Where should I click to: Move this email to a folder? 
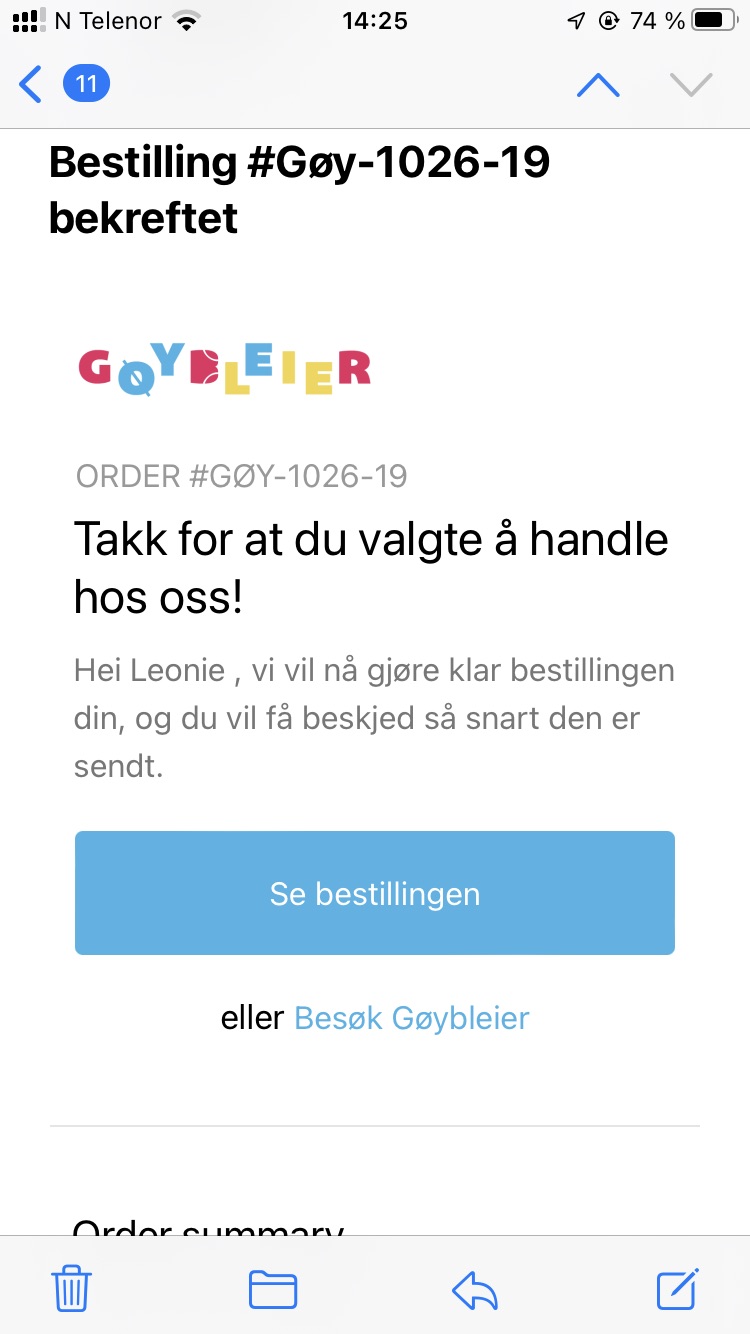pos(273,1289)
